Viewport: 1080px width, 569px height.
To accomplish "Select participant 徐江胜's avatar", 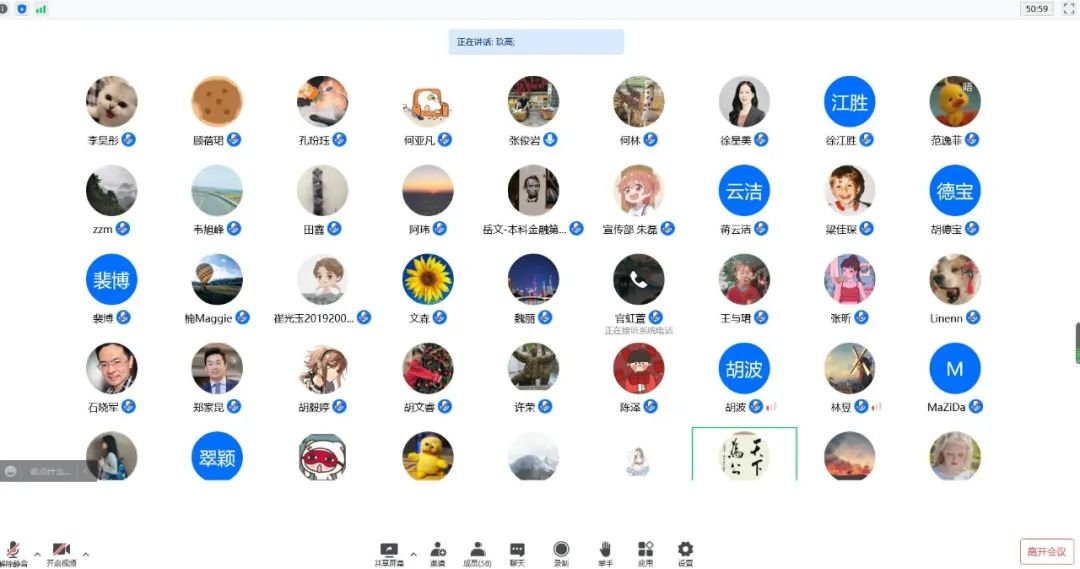I will point(849,102).
